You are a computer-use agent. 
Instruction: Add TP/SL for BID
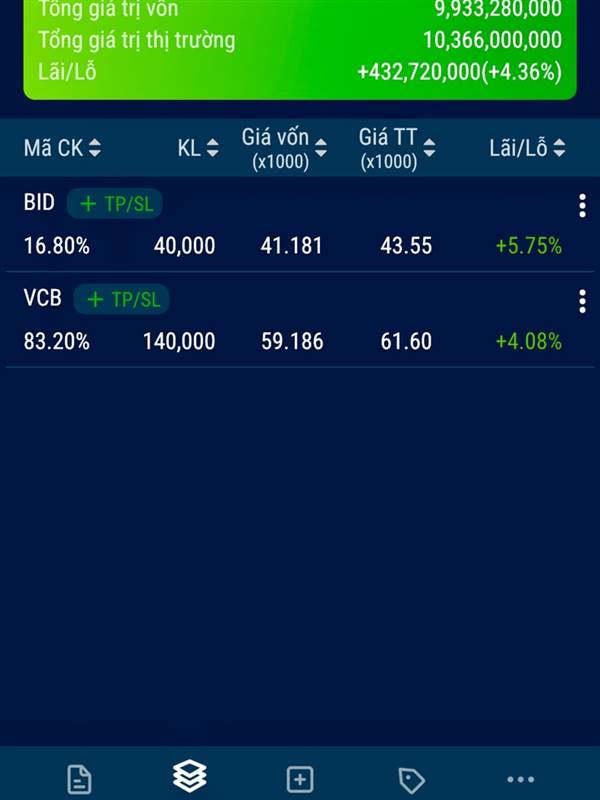115,204
